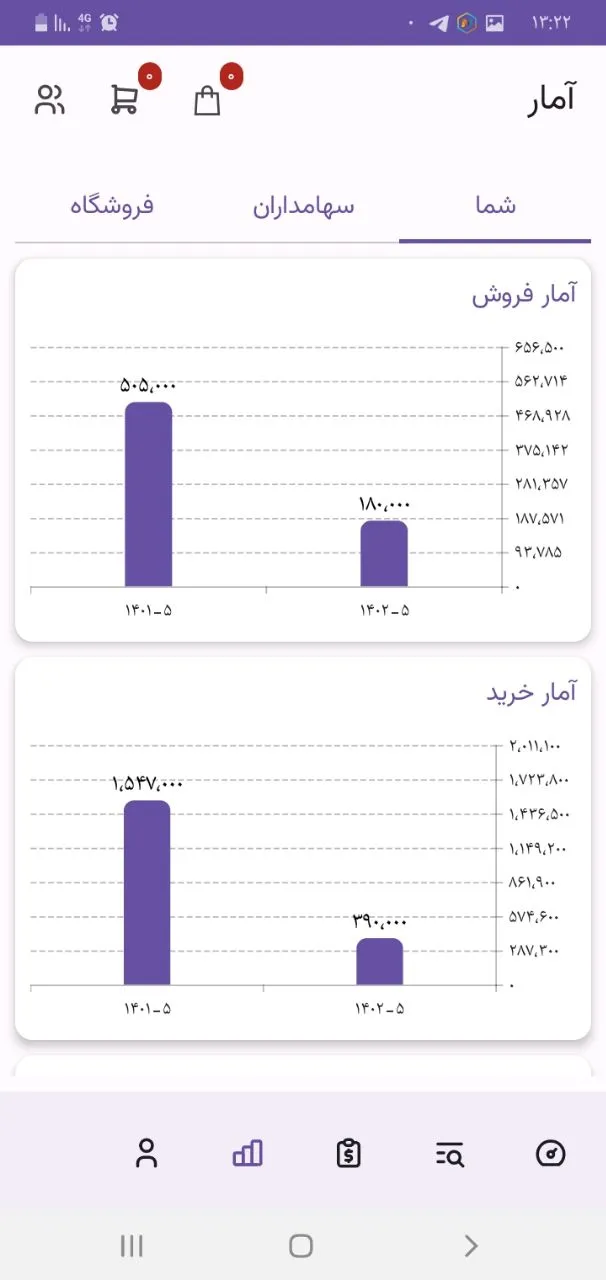606x1280 pixels.
Task: Switch to the فروشگاه tab
Action: (112, 207)
